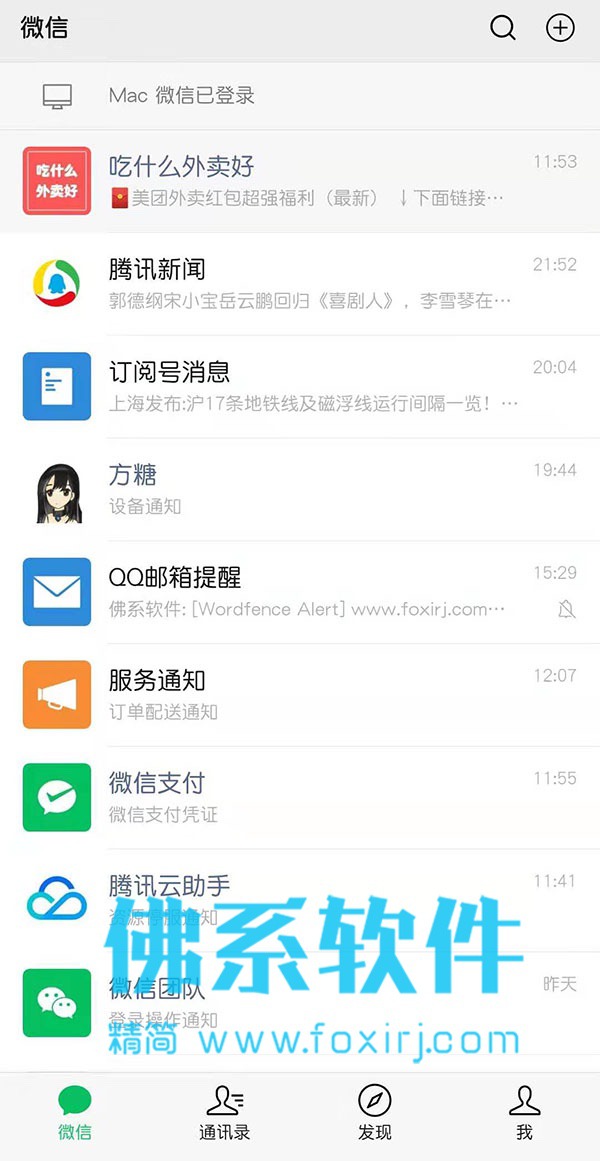Open the Mac 微信已登录 banner
The height and width of the screenshot is (1161, 600).
tap(300, 96)
